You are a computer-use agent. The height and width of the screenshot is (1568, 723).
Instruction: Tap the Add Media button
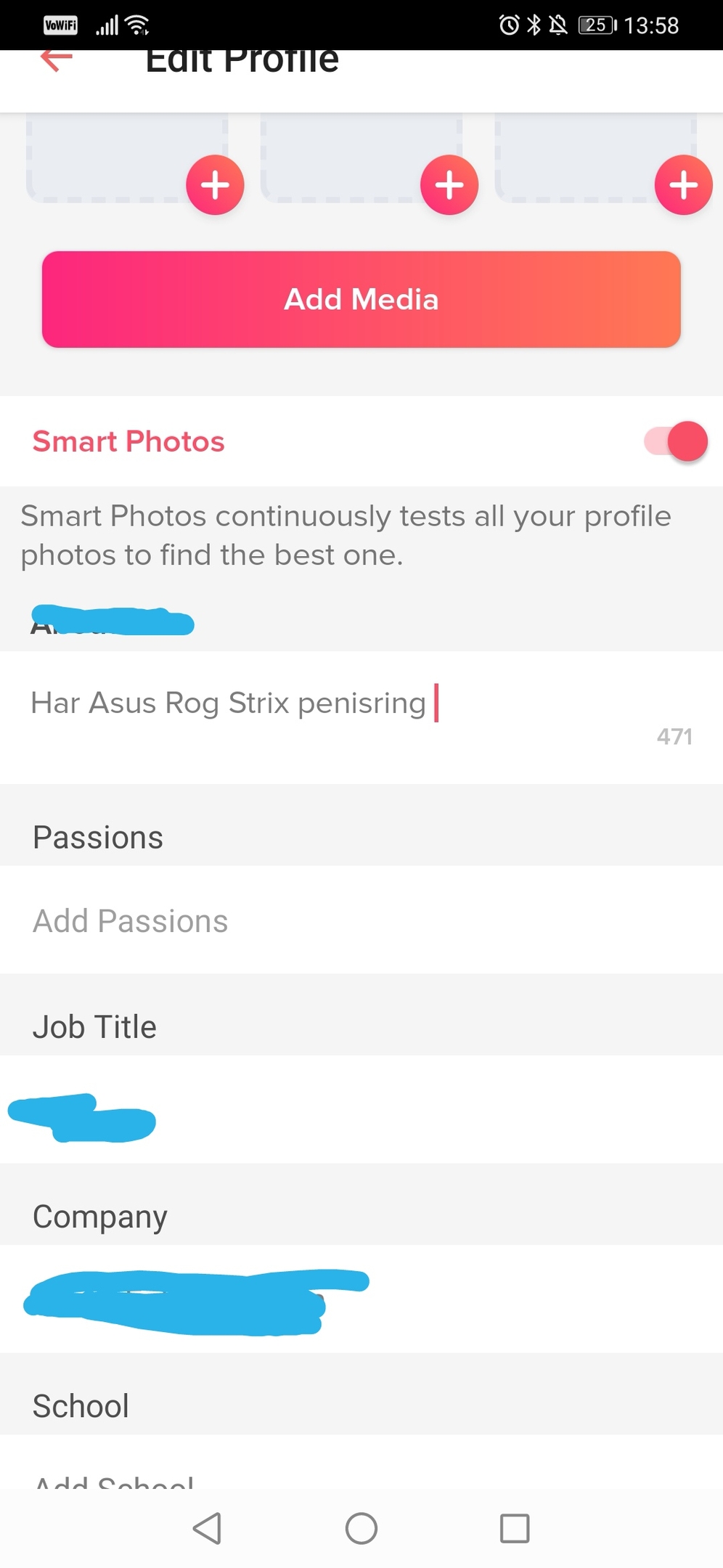[x=361, y=299]
